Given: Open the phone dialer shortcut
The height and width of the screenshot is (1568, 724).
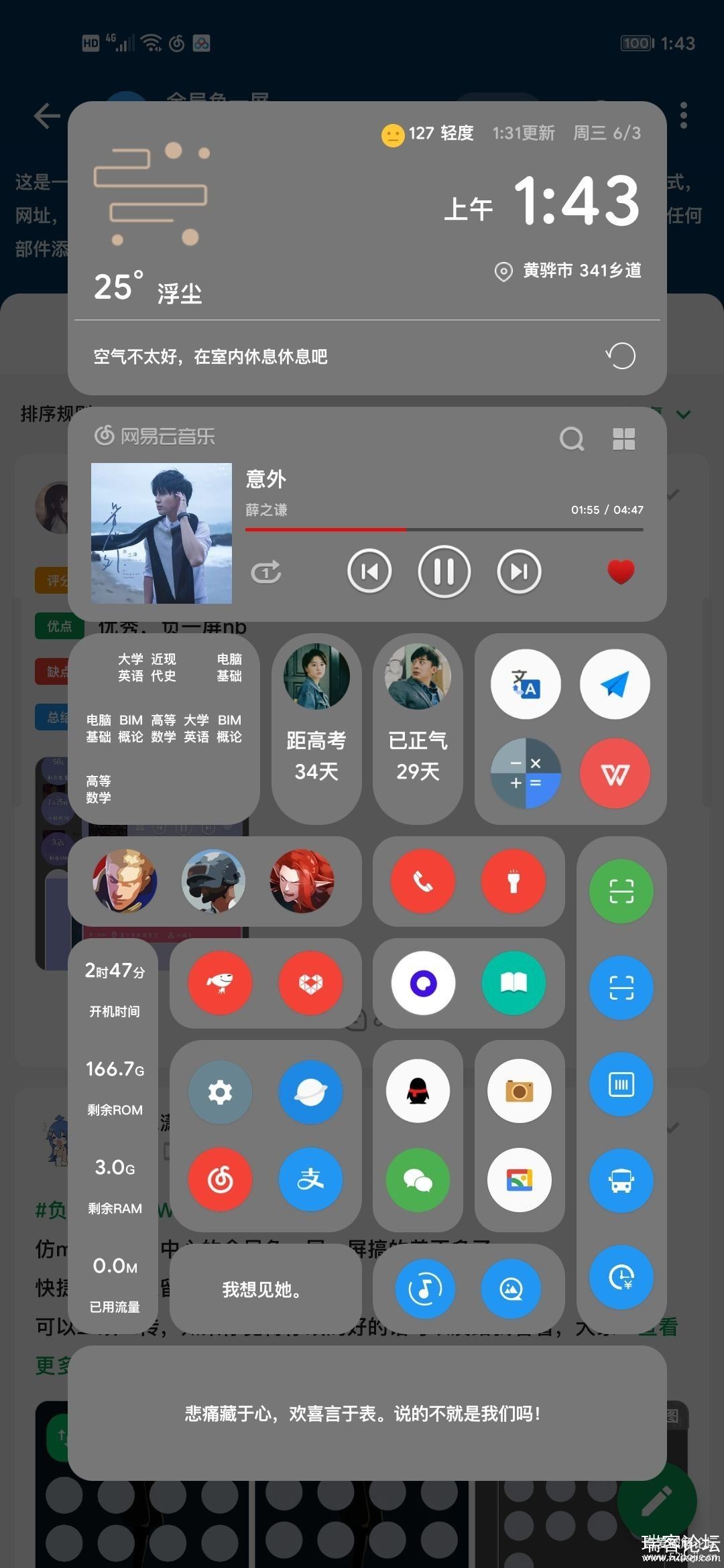Looking at the screenshot, I should coord(423,881).
